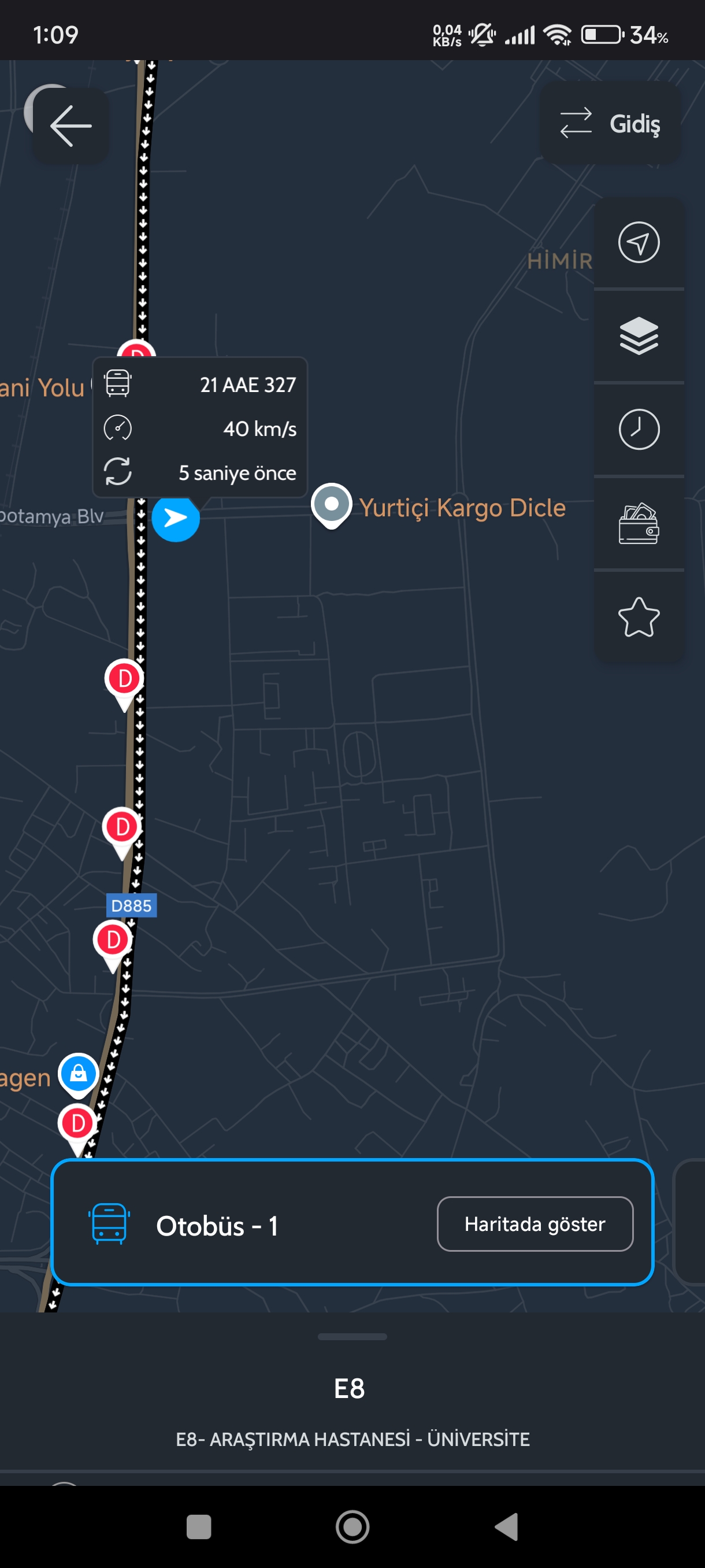Open Yurtiçi Kargo Dicle map pin
Viewport: 705px width, 1568px height.
click(331, 506)
